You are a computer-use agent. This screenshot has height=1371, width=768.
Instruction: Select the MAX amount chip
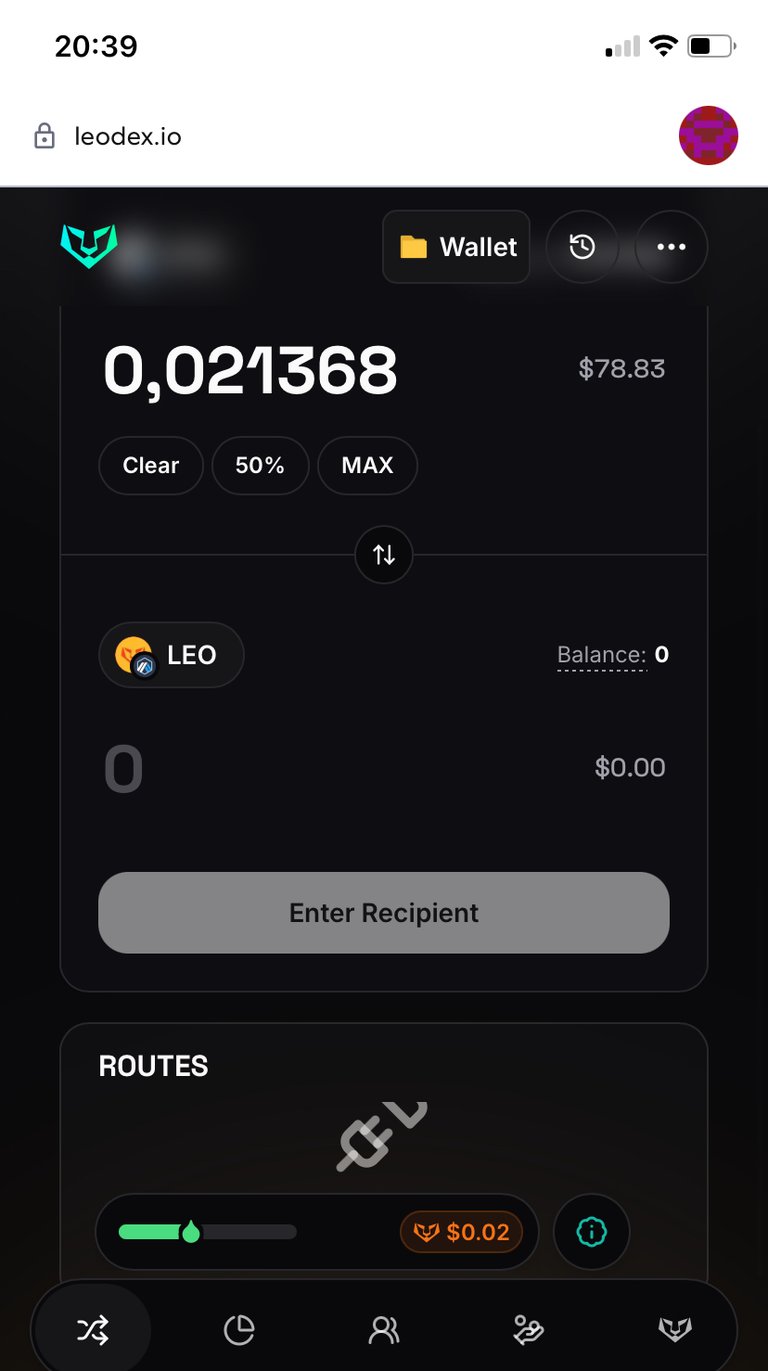367,466
